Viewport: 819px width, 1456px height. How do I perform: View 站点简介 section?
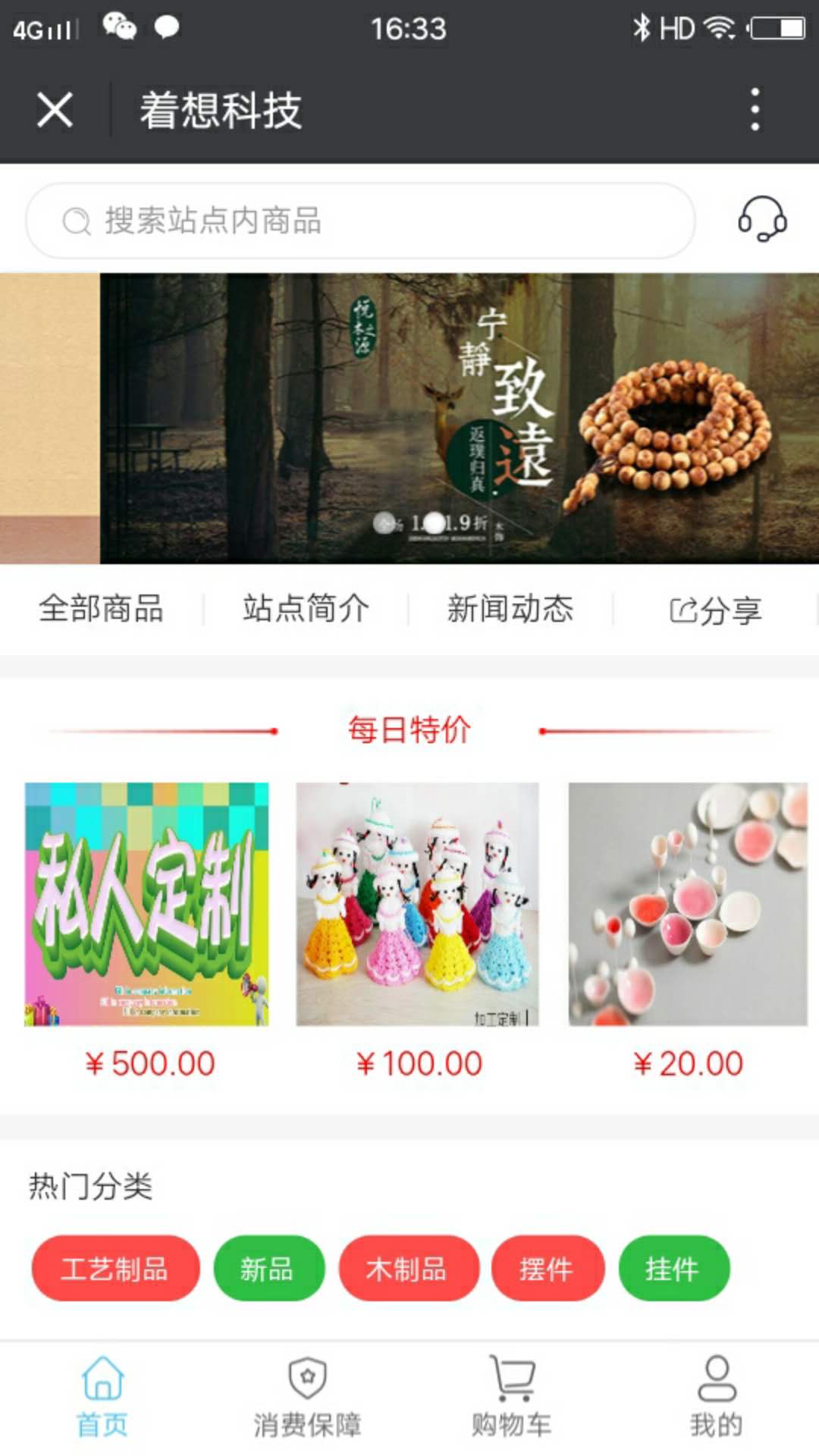point(306,609)
